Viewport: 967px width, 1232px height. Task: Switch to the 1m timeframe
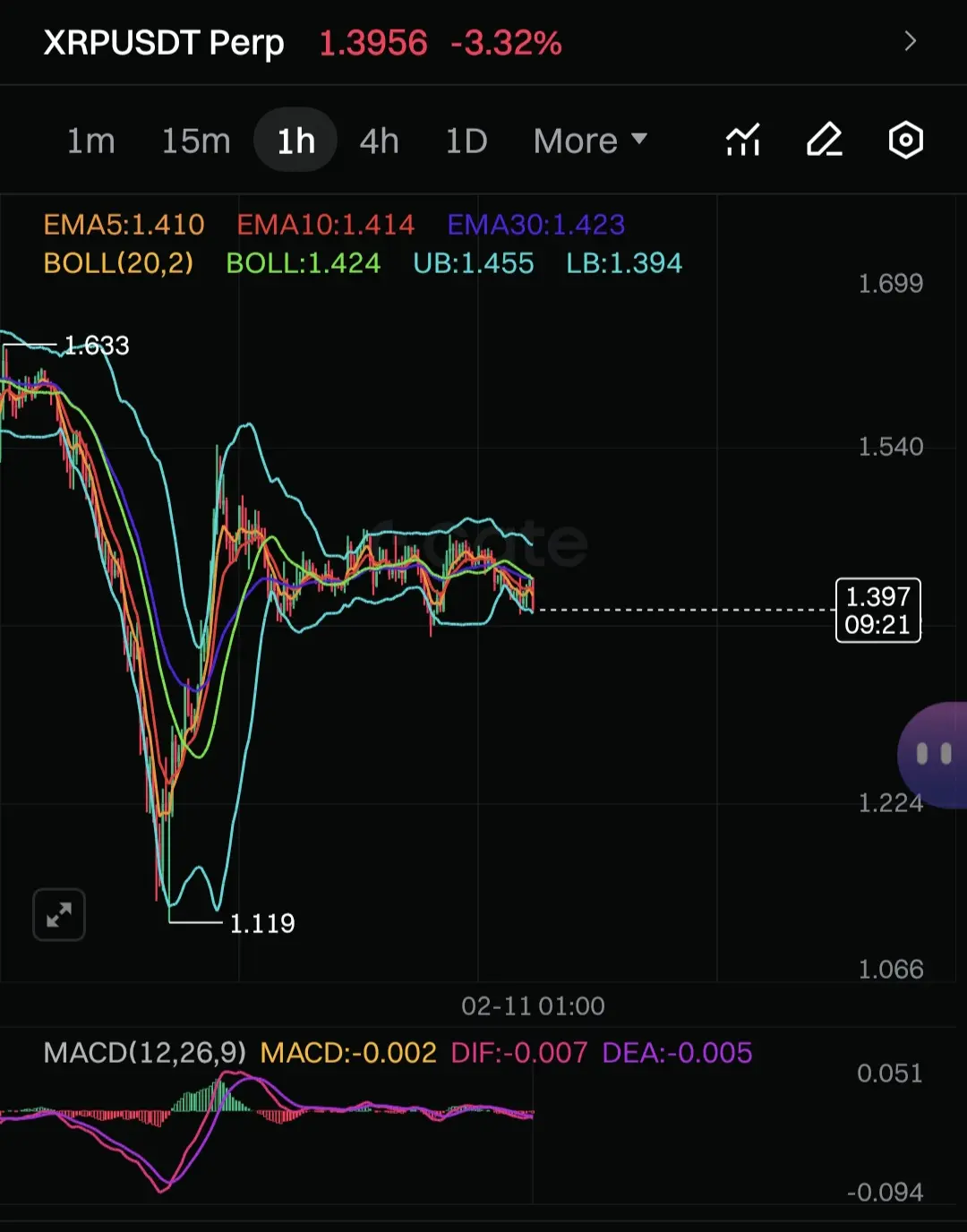tap(91, 141)
